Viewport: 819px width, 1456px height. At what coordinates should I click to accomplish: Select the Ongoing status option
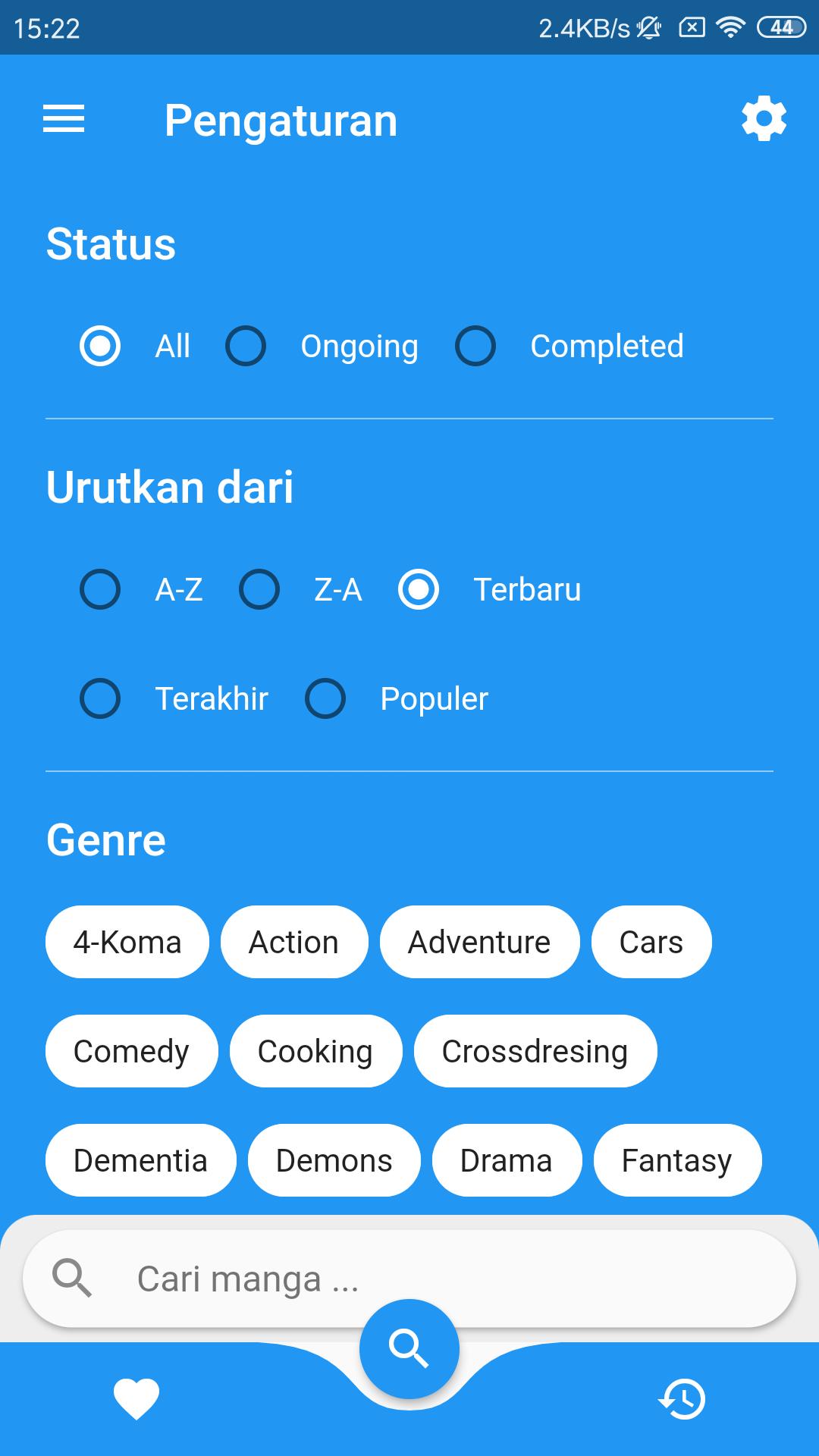(x=246, y=347)
